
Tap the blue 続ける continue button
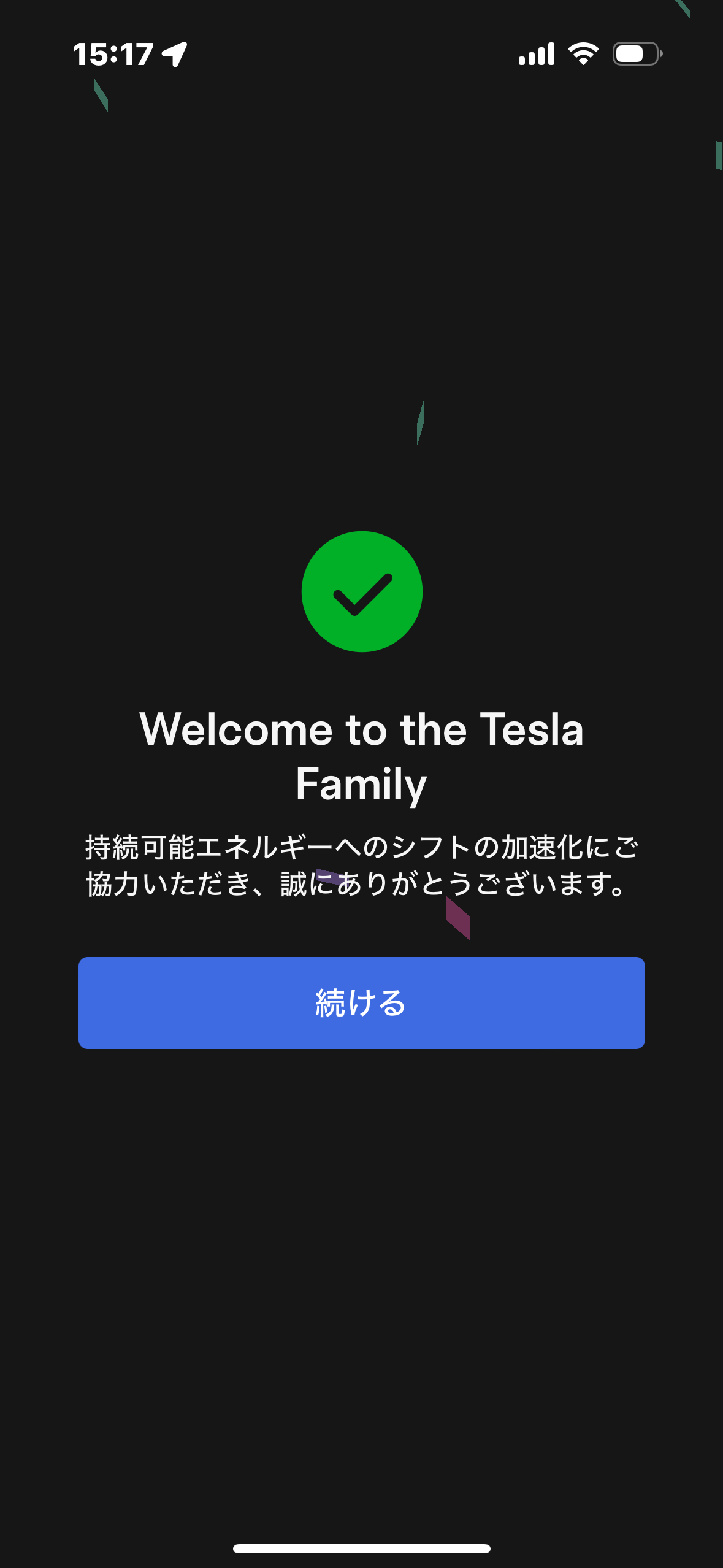(361, 1002)
